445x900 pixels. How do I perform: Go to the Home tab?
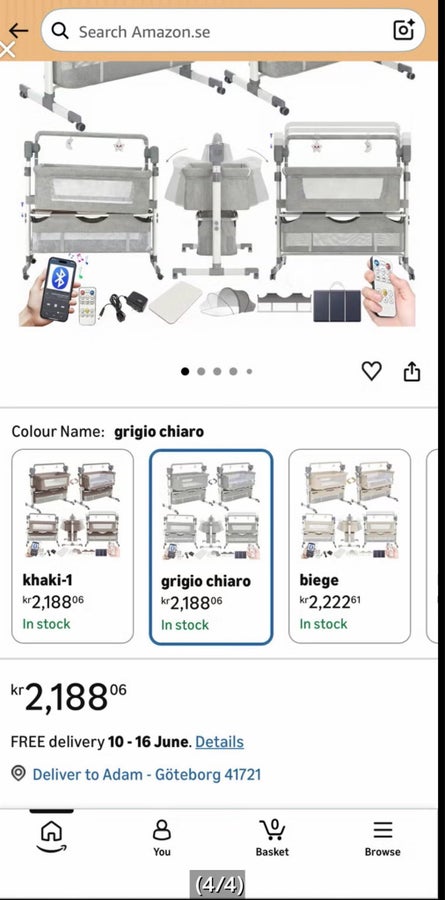pos(52,837)
